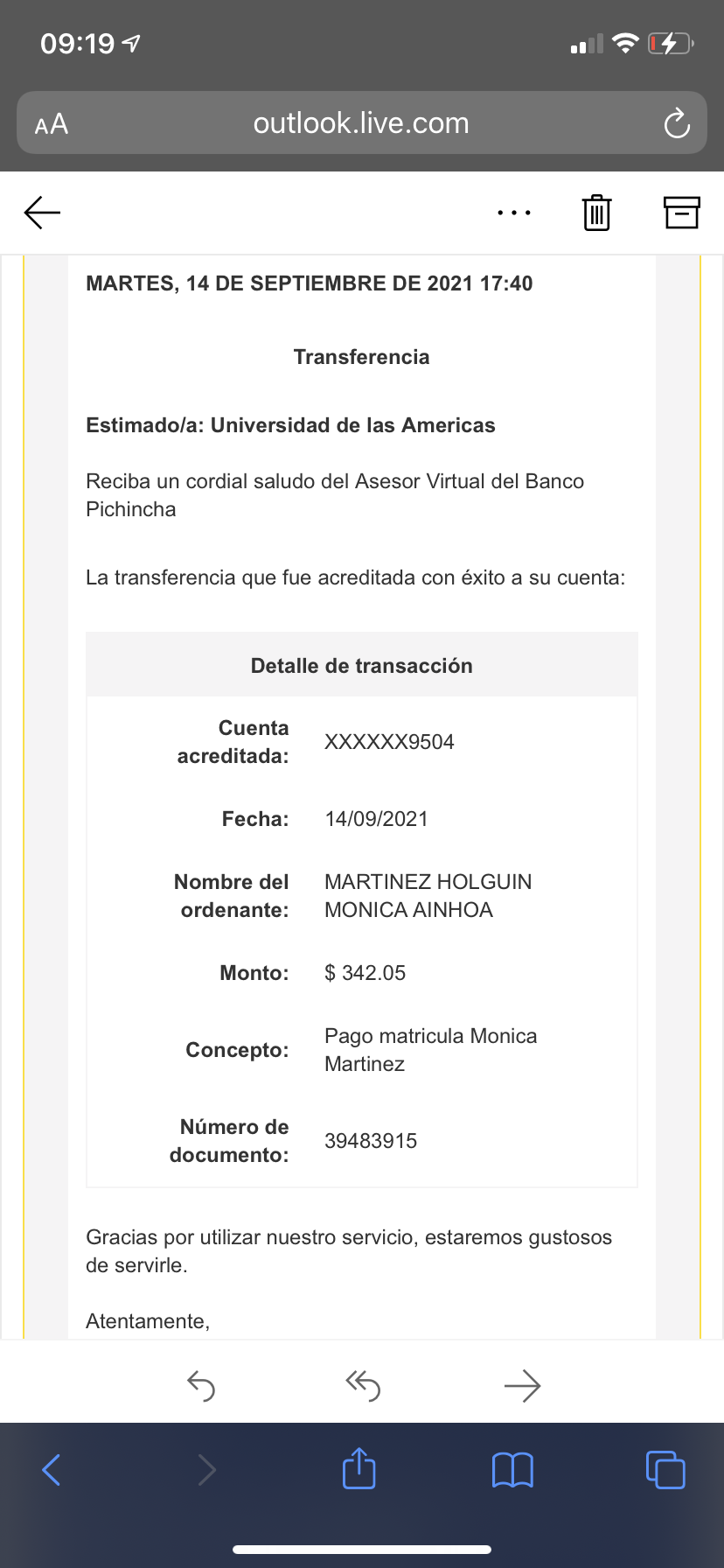Open the three-dot more options menu
The image size is (724, 1568).
(x=513, y=213)
